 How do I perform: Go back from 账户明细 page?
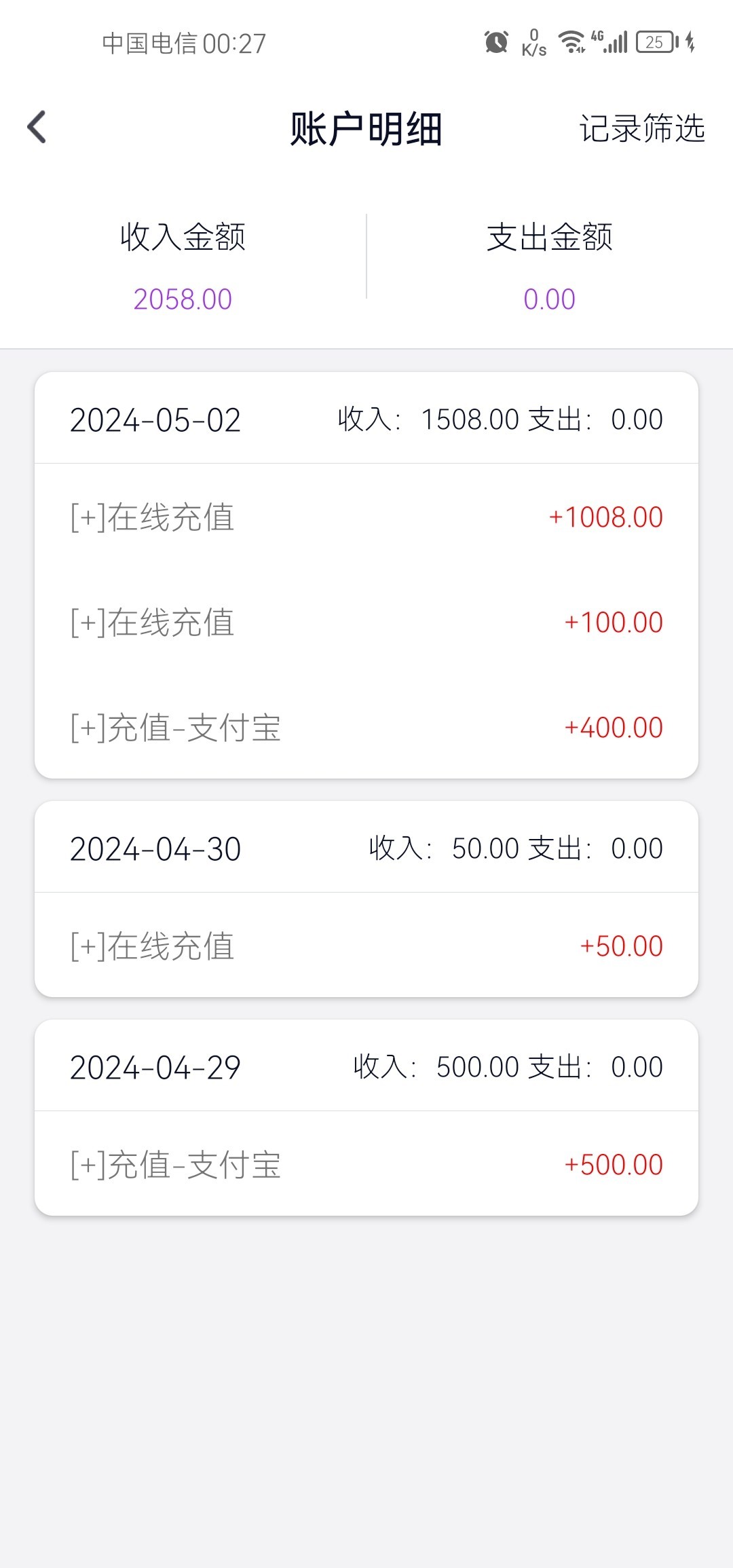click(x=37, y=127)
